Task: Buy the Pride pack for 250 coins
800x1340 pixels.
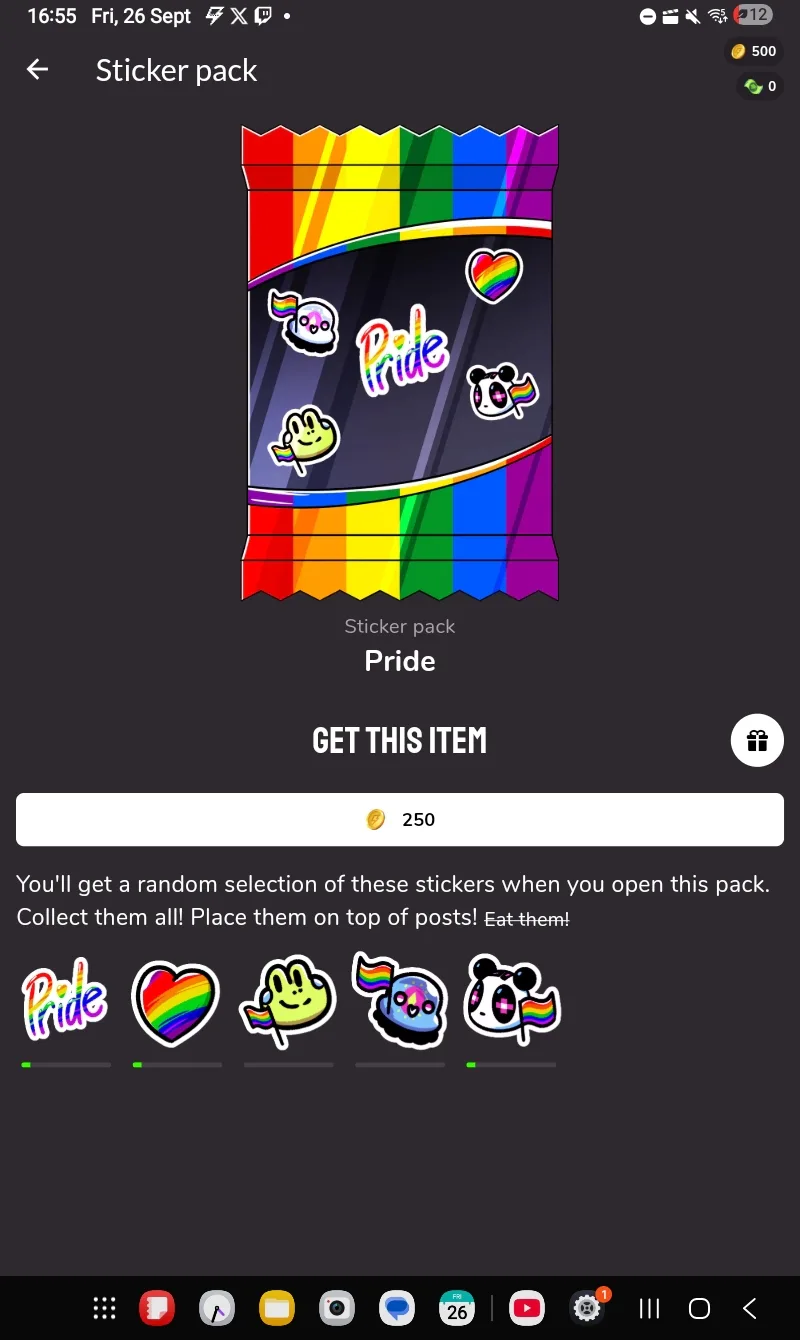Action: [400, 820]
